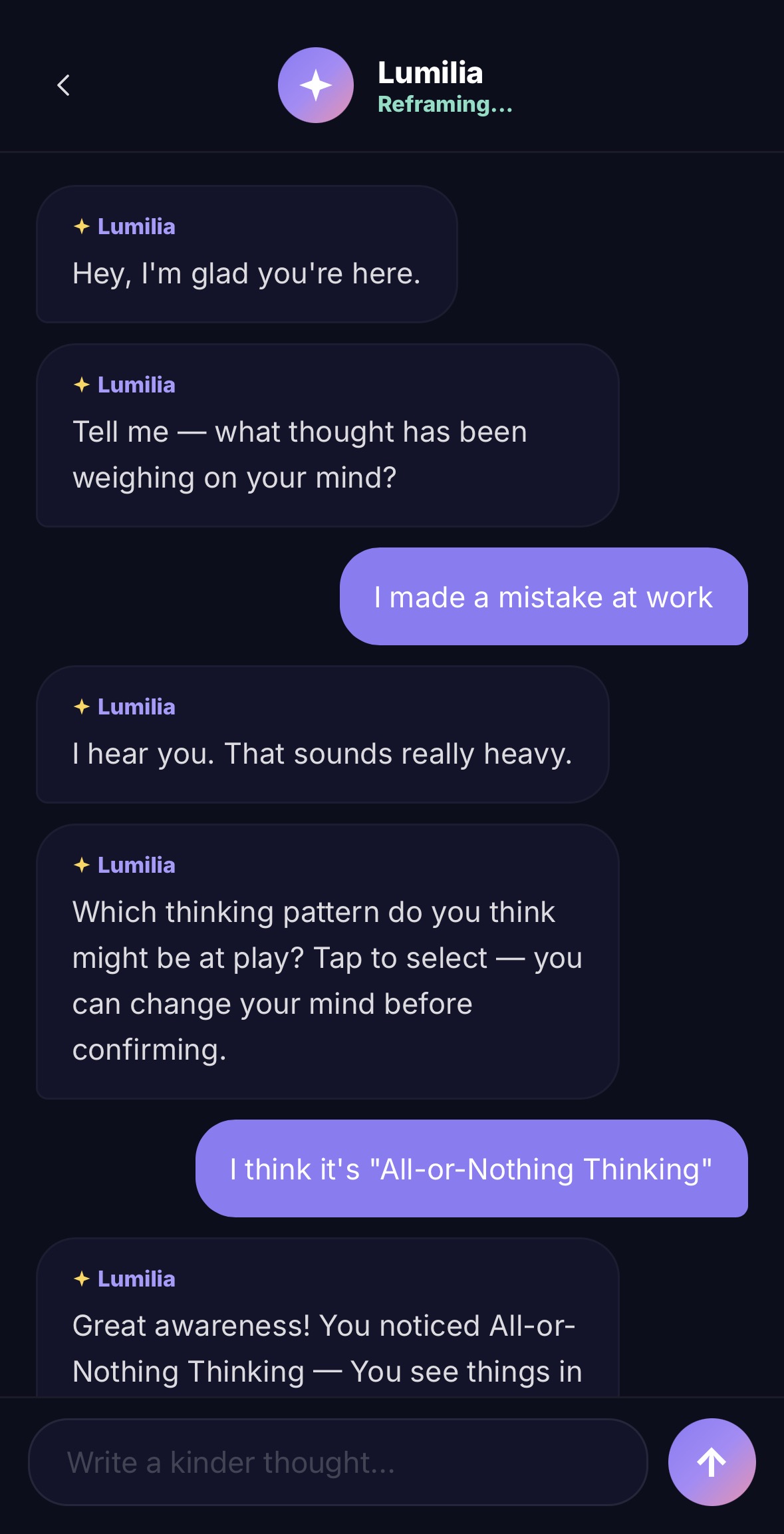Select the Lumilia title at the top
The image size is (784, 1534).
[431, 73]
